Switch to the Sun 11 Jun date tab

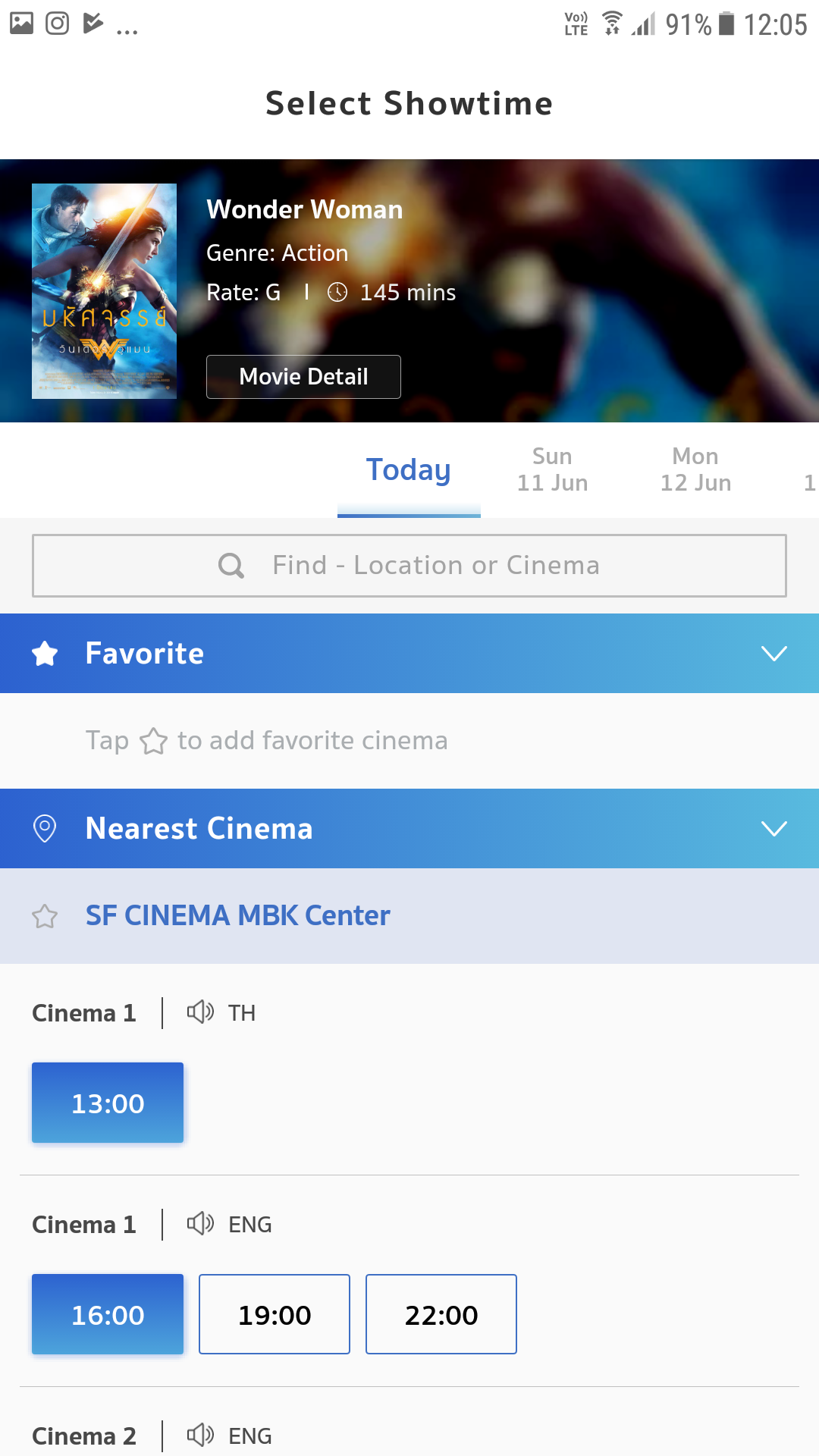552,469
